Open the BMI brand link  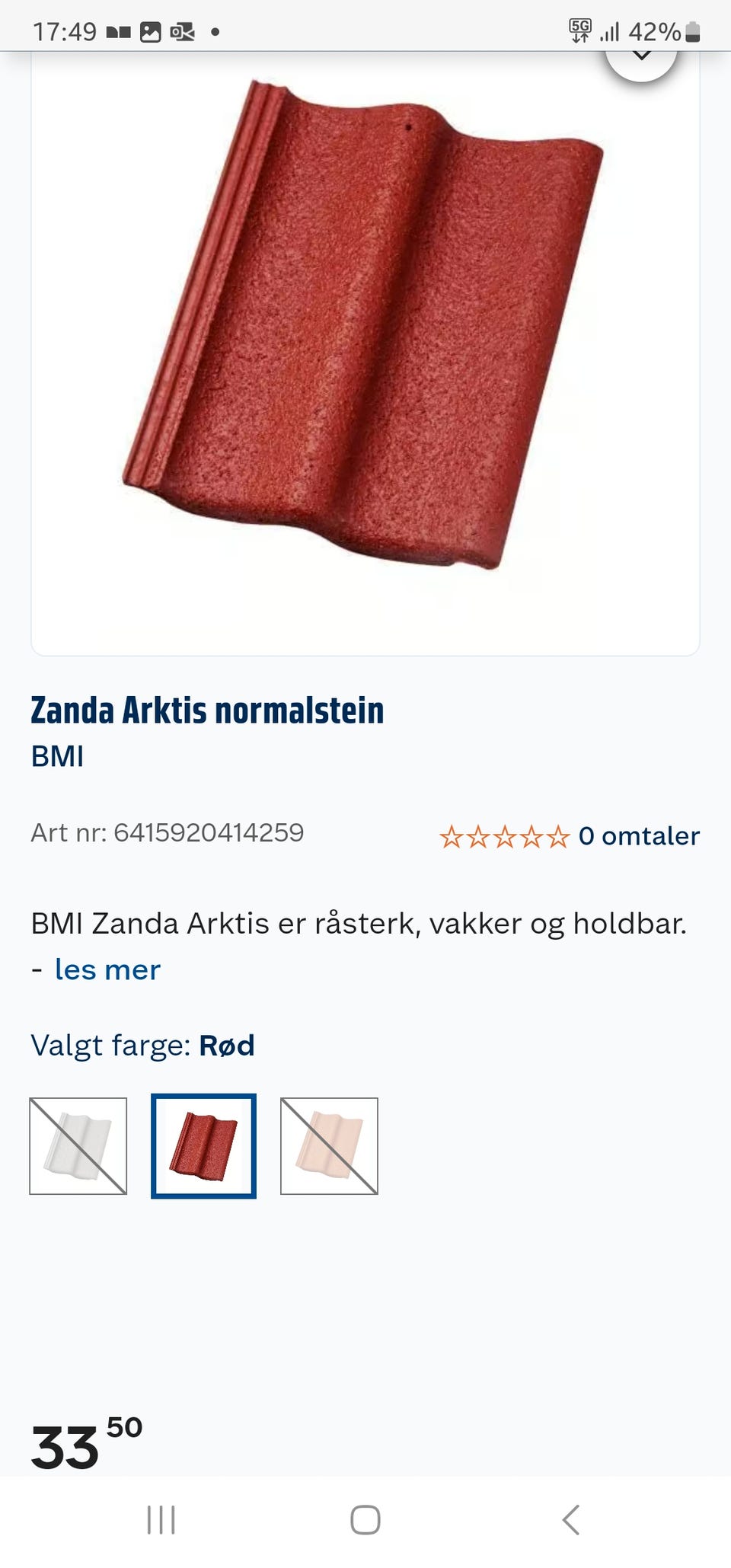(56, 756)
